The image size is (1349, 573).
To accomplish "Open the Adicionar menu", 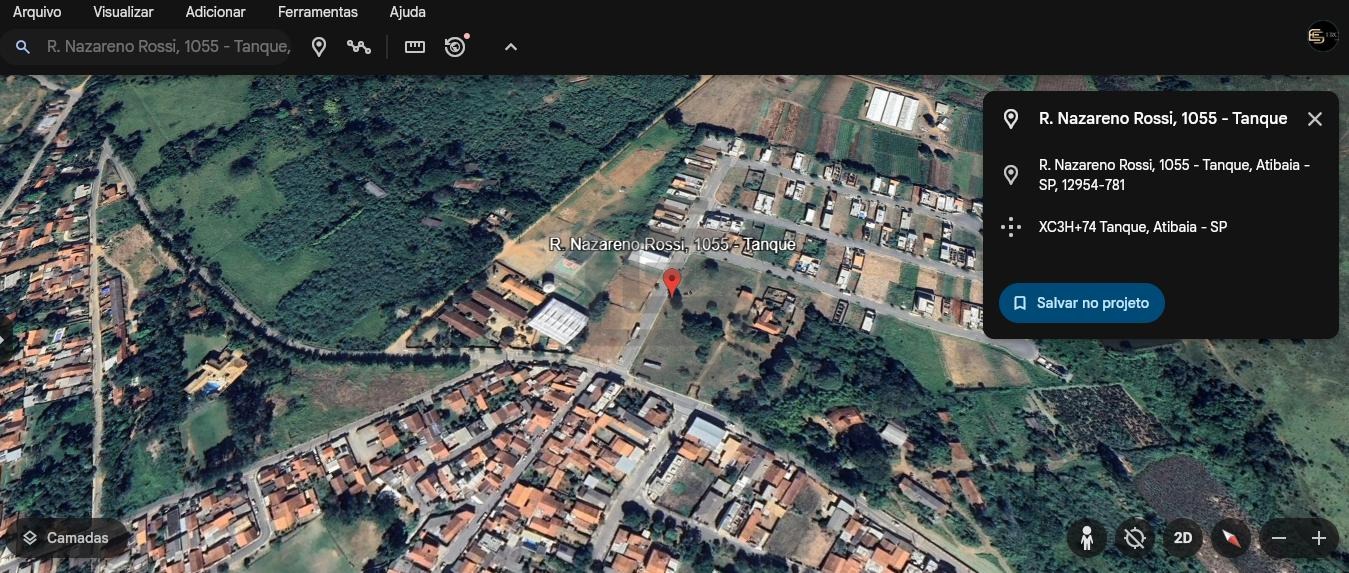I will (x=215, y=12).
